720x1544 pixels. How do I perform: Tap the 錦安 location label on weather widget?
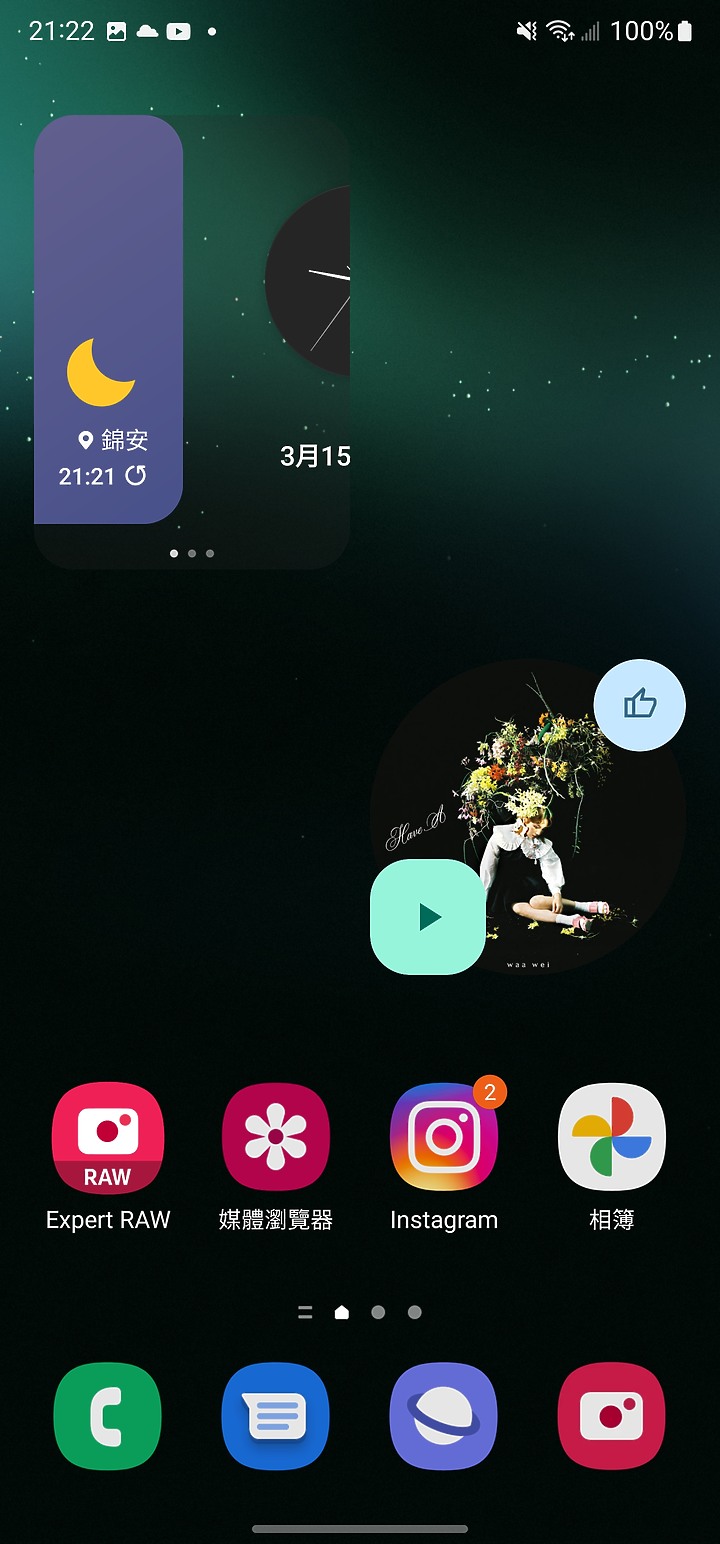click(x=117, y=438)
